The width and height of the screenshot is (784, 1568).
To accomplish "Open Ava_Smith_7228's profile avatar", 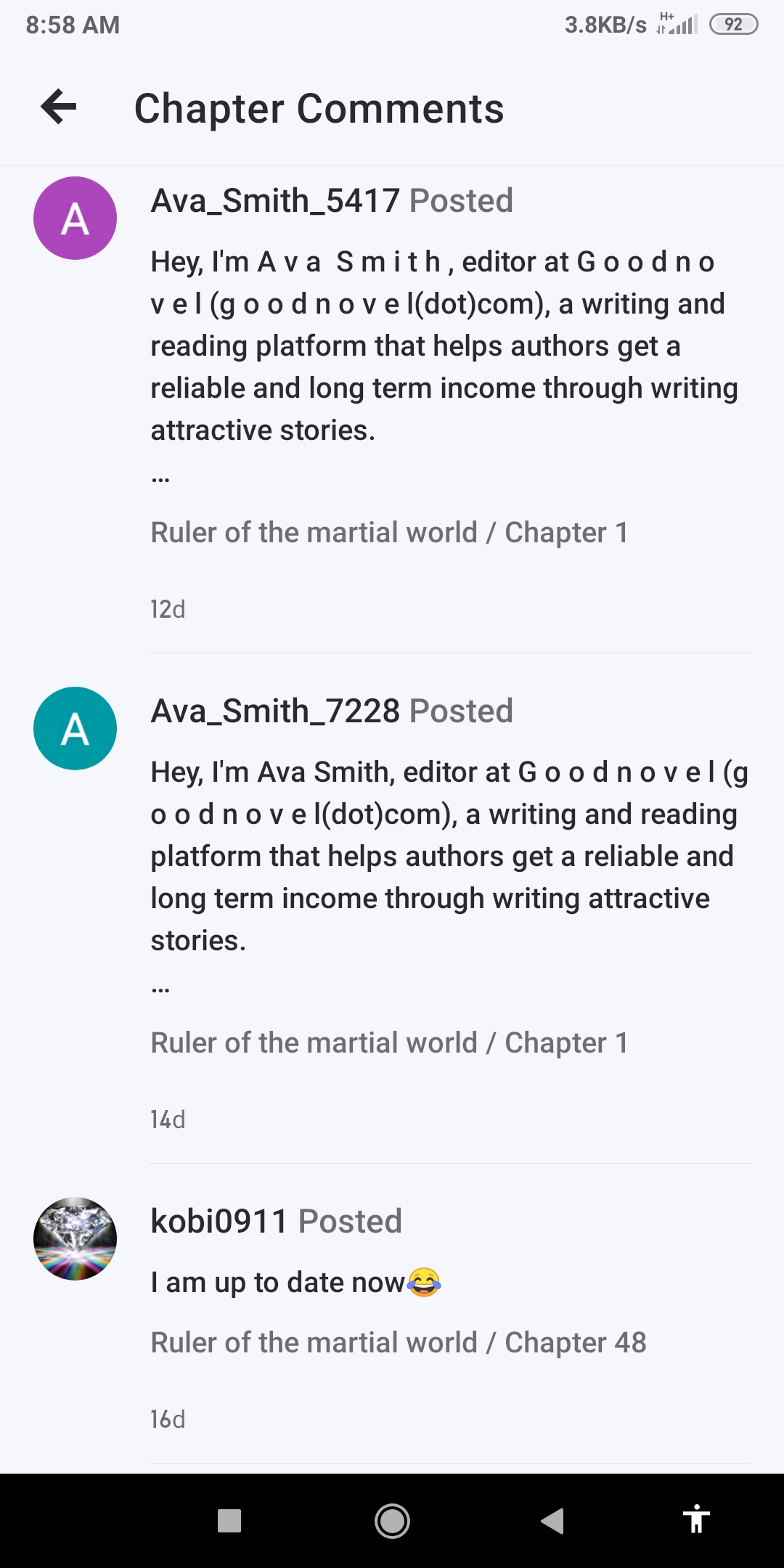I will tap(75, 728).
